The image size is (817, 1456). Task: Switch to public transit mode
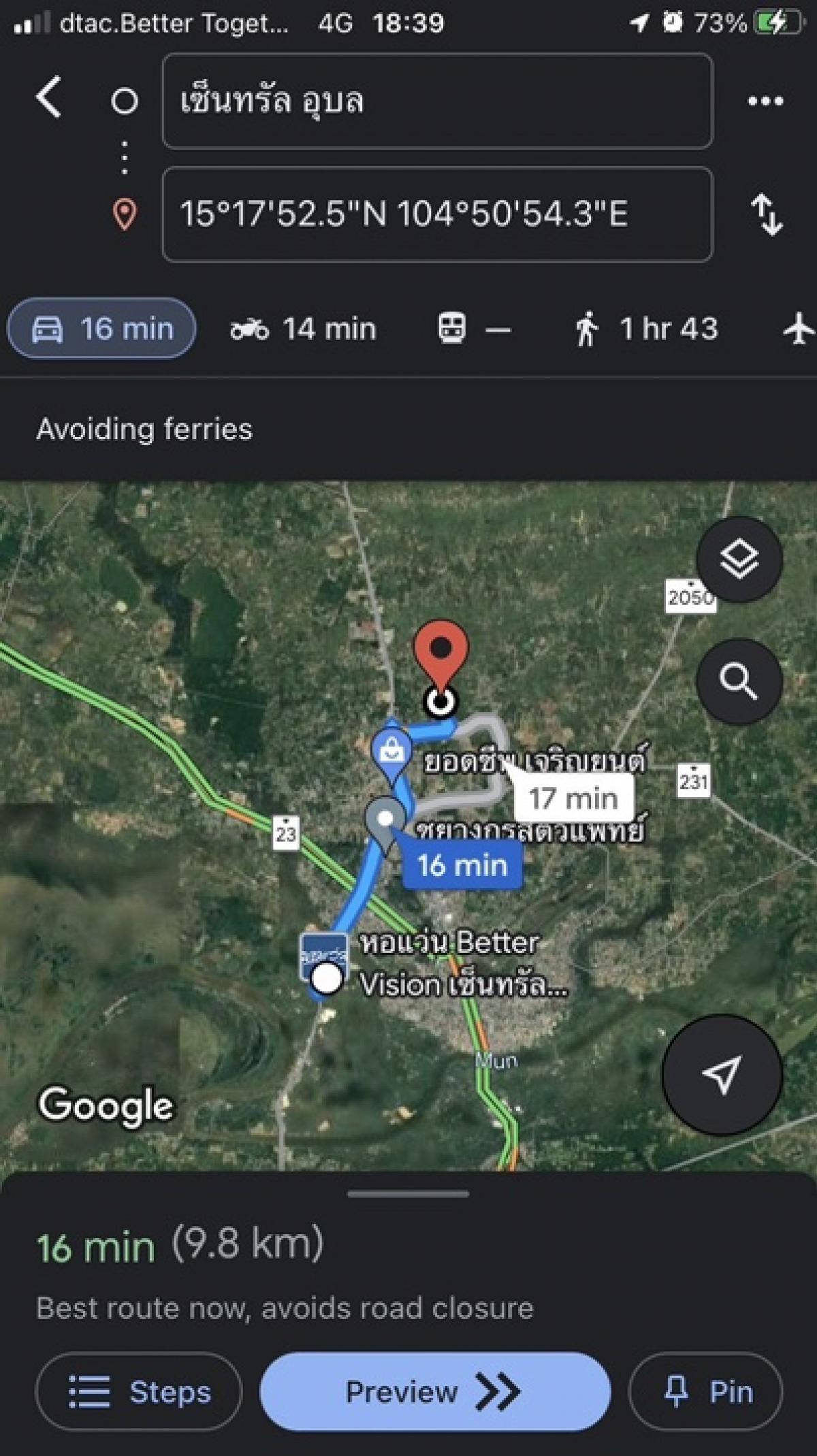474,329
